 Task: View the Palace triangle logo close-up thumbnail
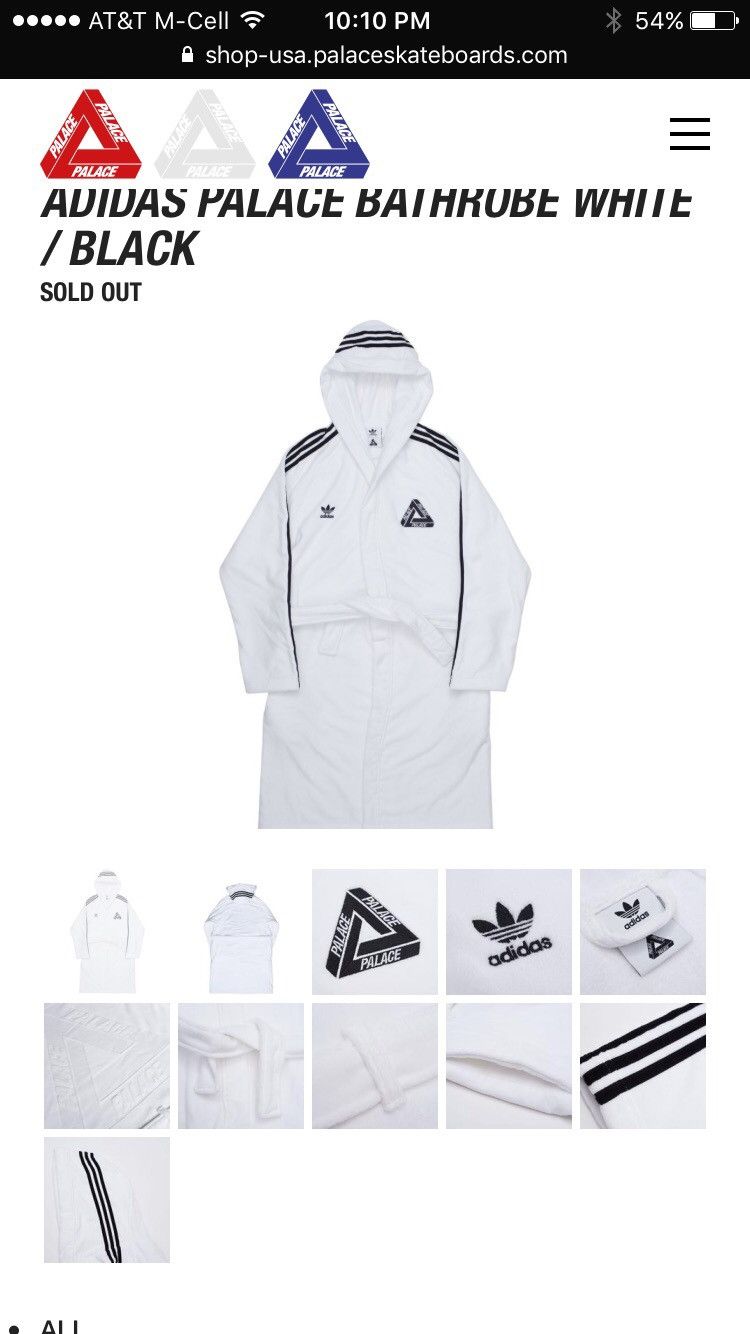click(375, 932)
